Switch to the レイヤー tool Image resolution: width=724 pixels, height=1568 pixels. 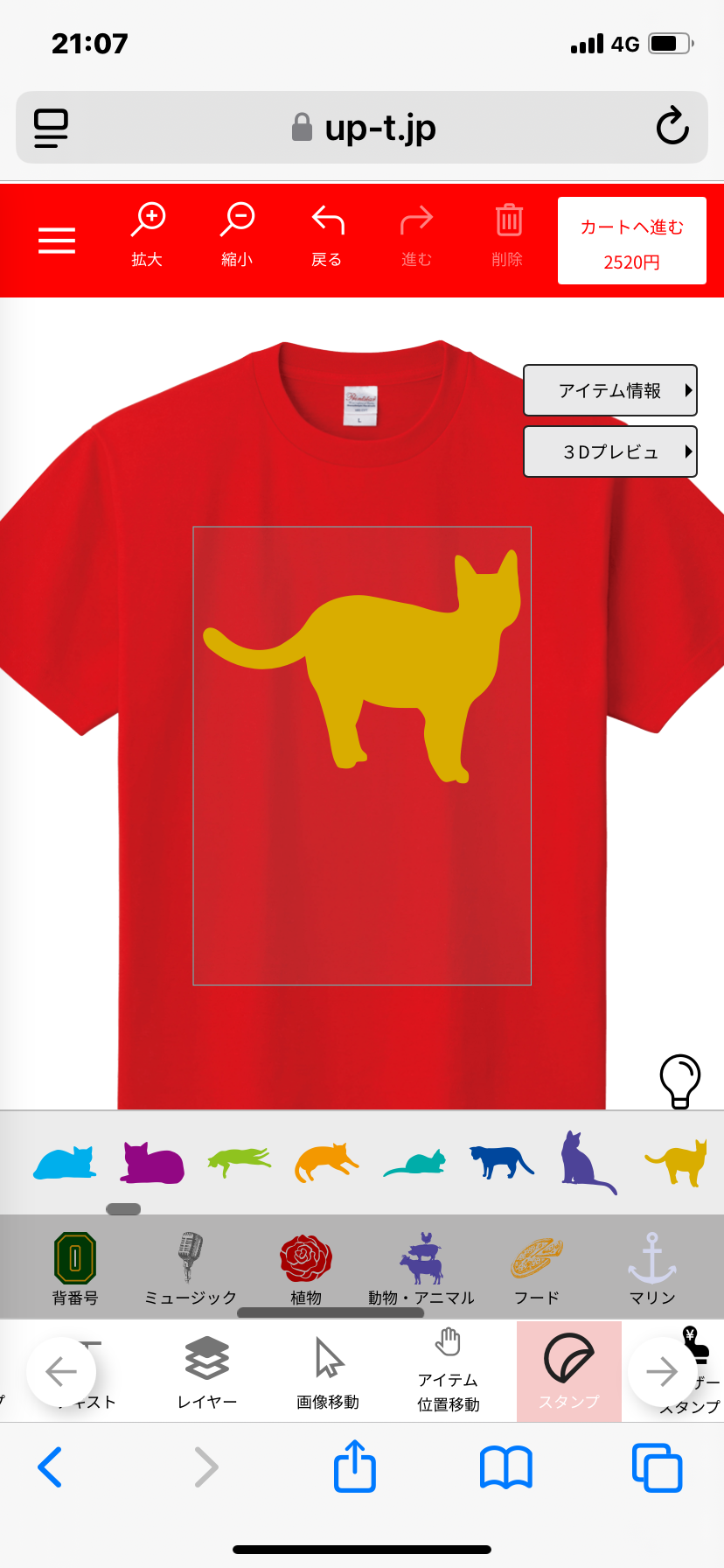point(207,1371)
